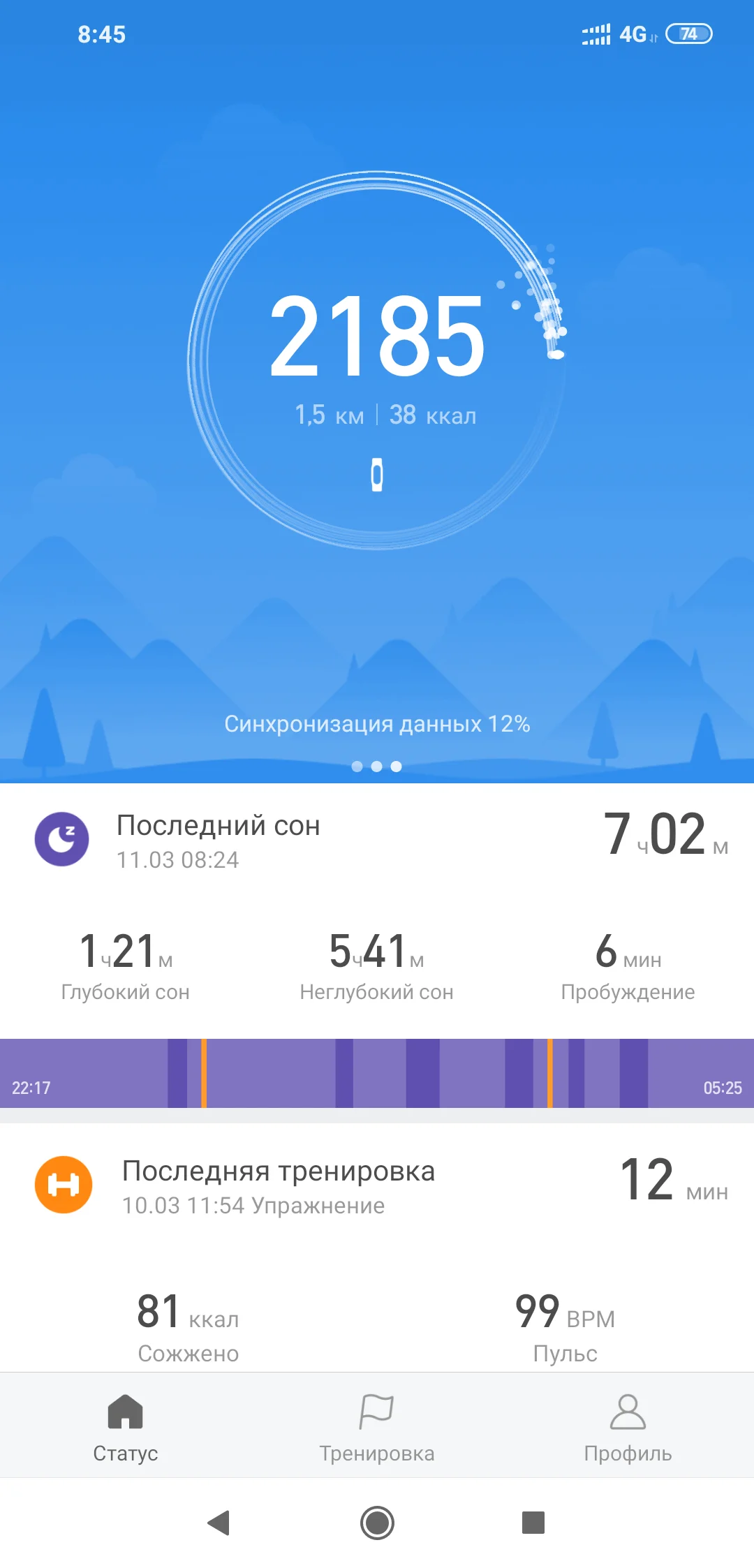Tap the Синхронизация данных 12% sync message
The height and width of the screenshot is (1568, 754).
(377, 724)
